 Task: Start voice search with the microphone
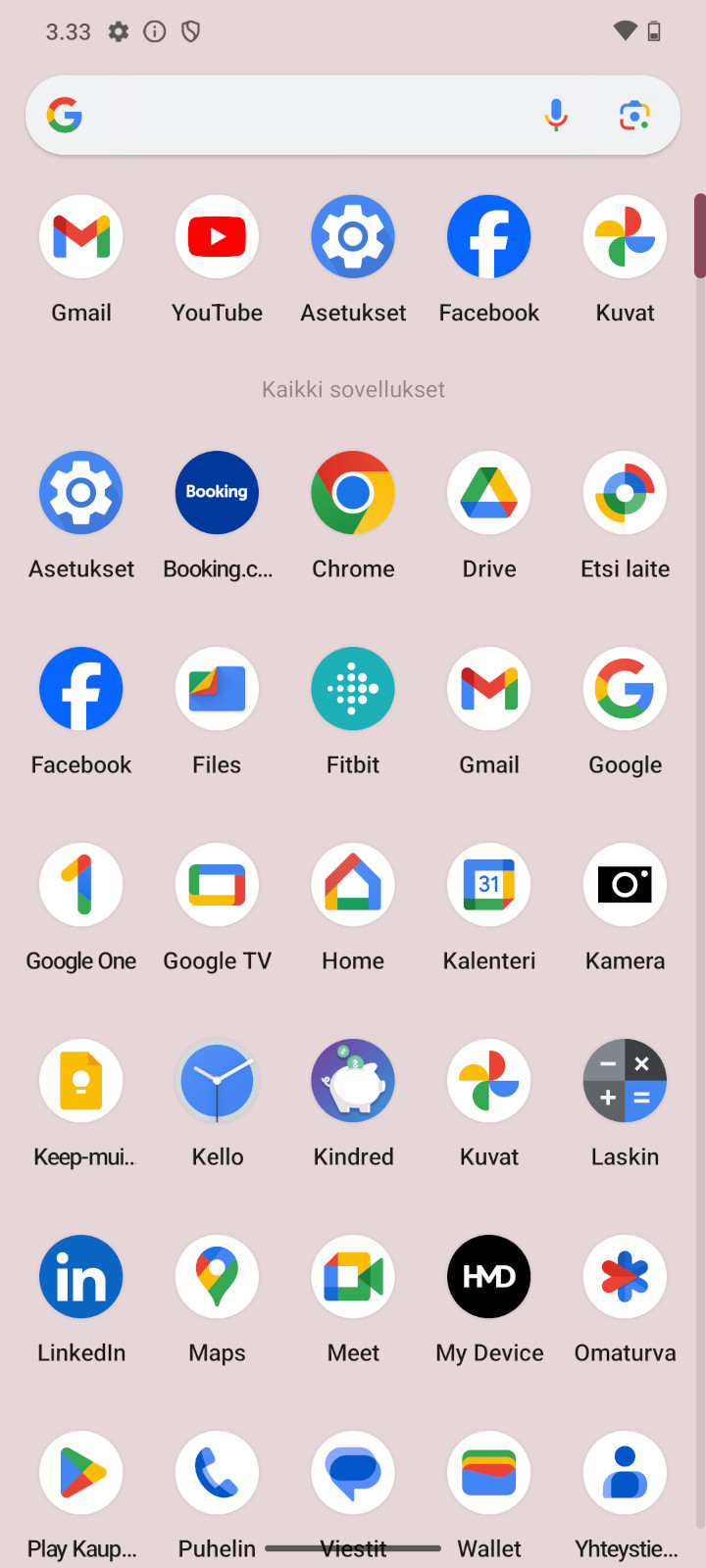point(556,116)
